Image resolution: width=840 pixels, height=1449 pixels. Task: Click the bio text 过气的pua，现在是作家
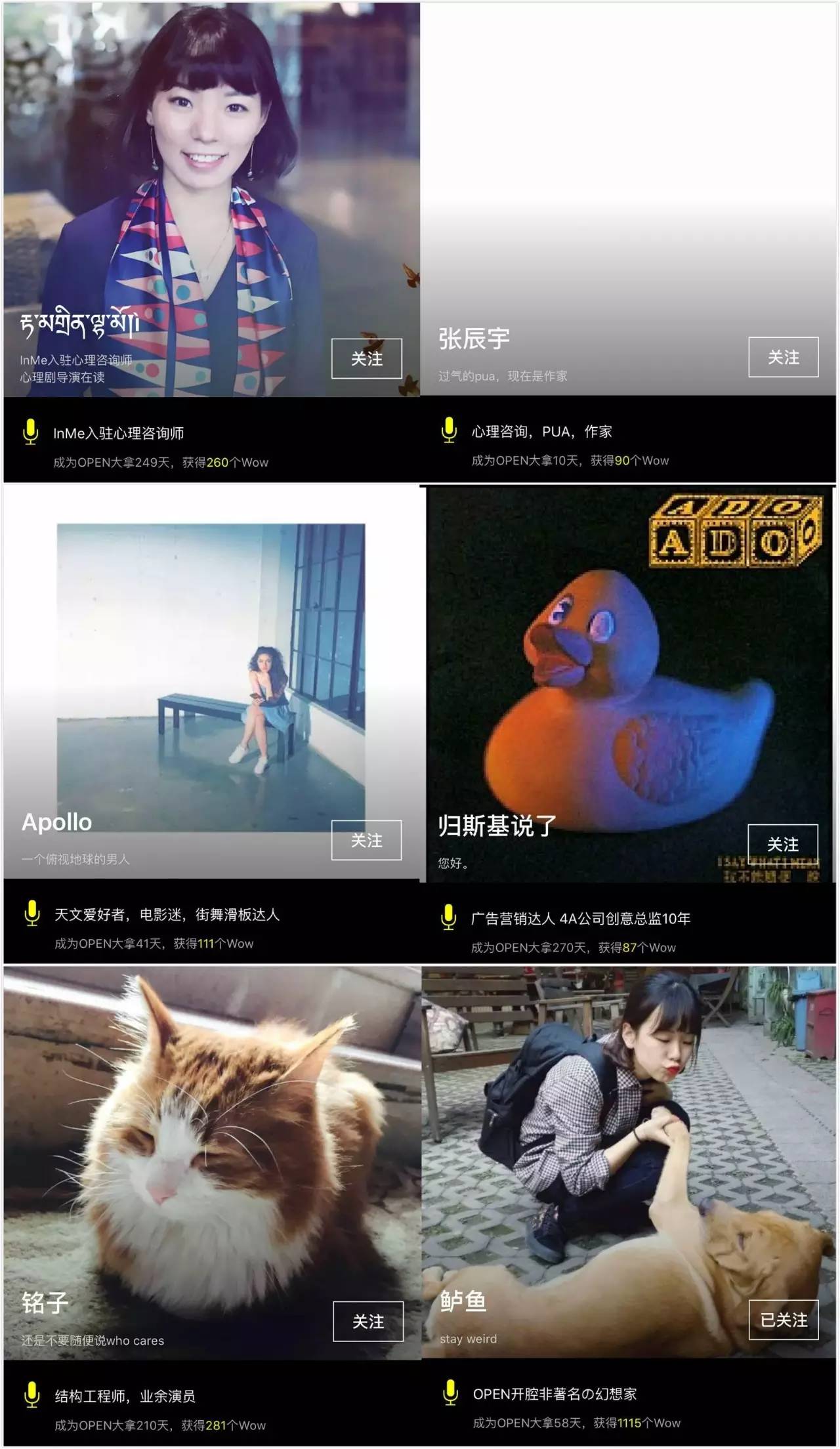(505, 375)
